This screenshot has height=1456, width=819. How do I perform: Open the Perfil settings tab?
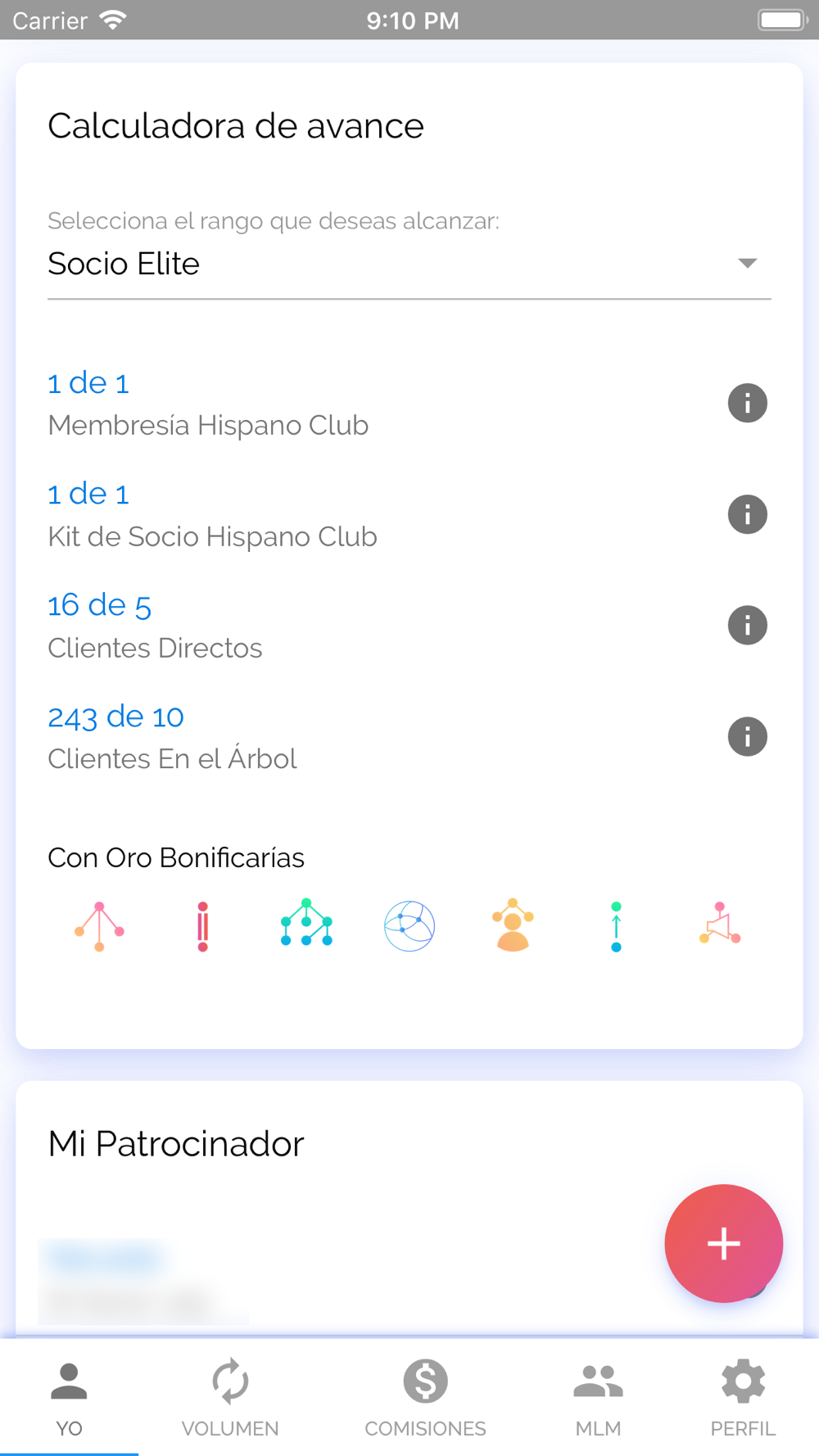[743, 1398]
